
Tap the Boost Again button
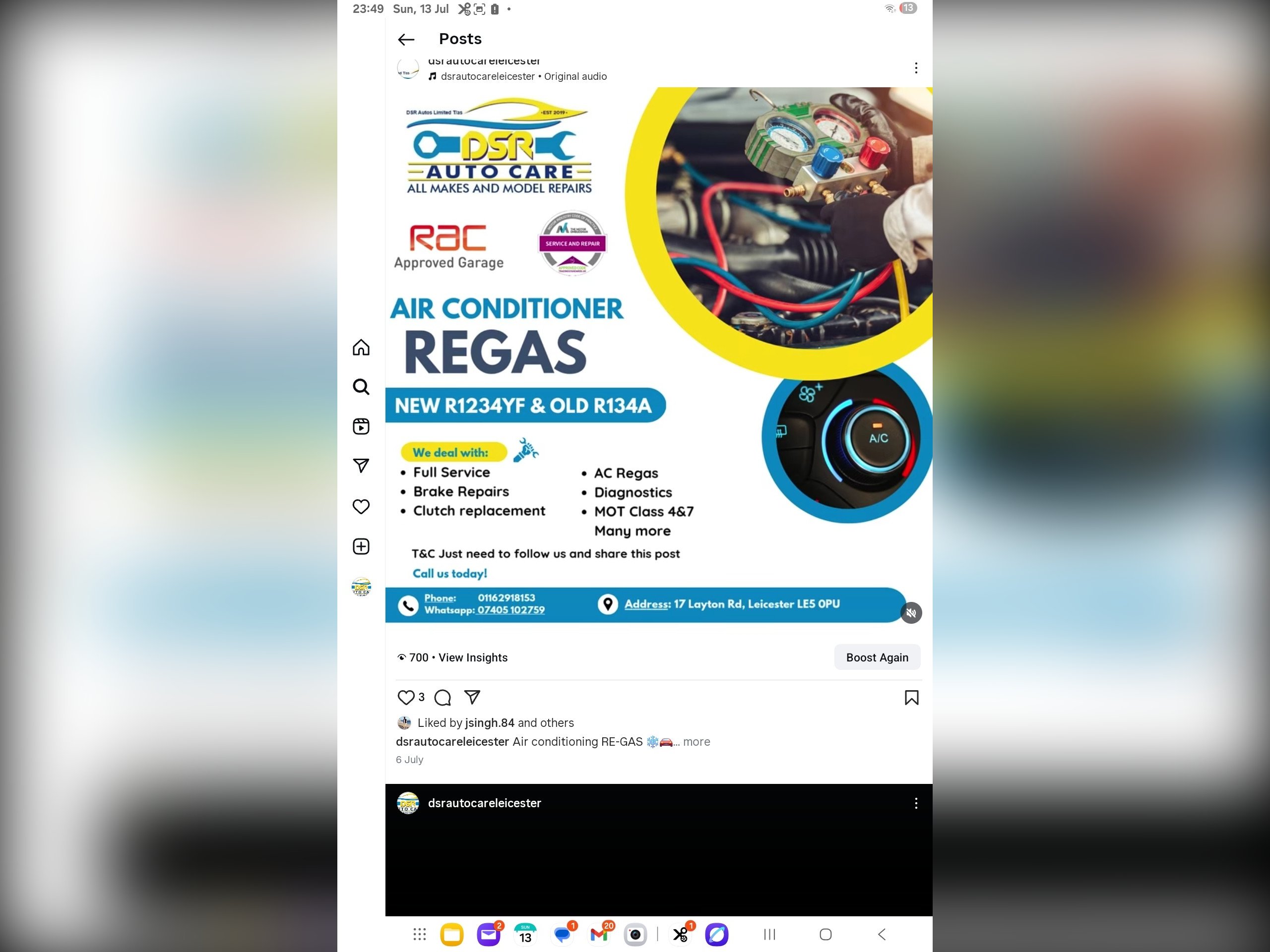[877, 657]
